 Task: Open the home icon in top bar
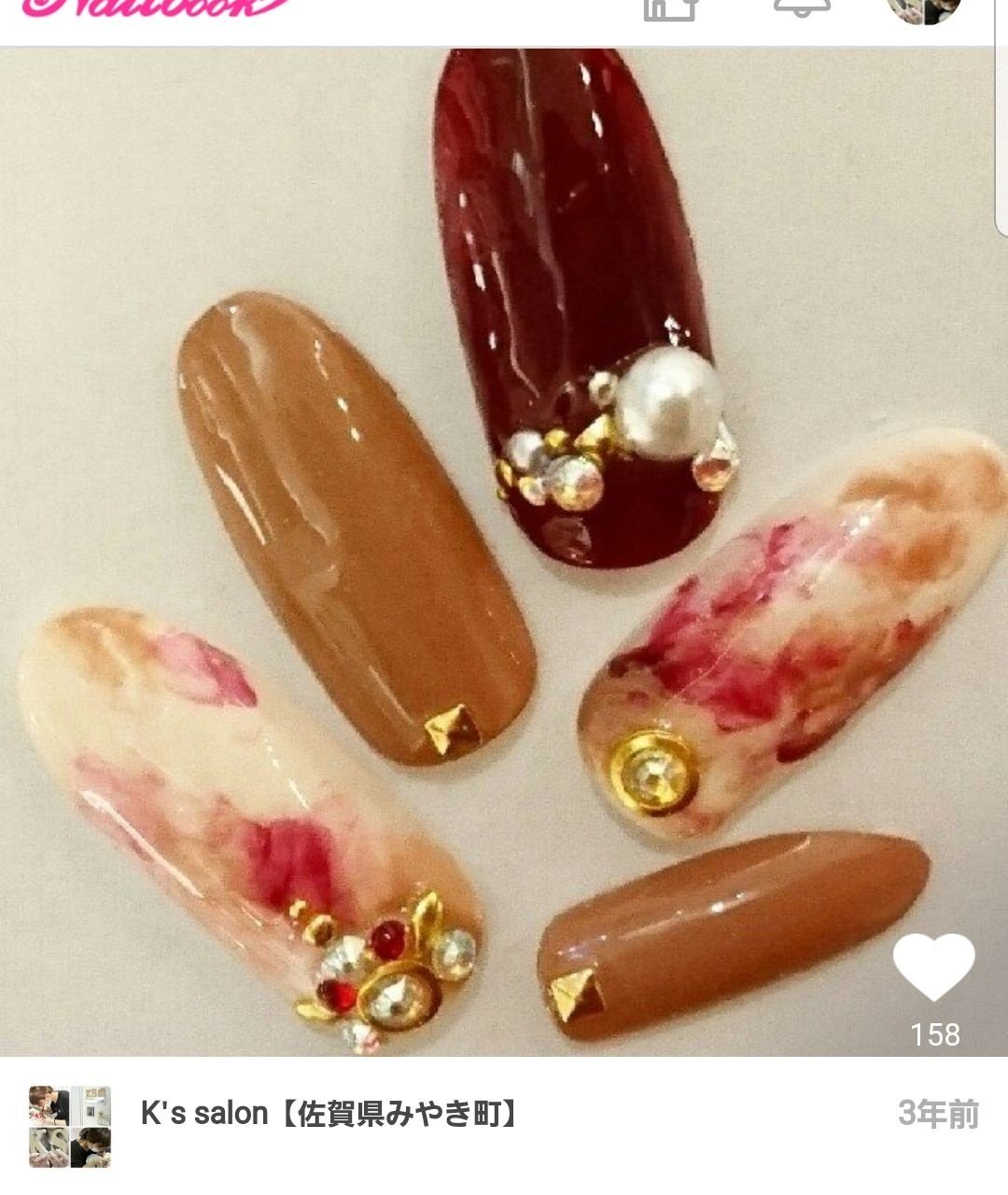click(670, 9)
